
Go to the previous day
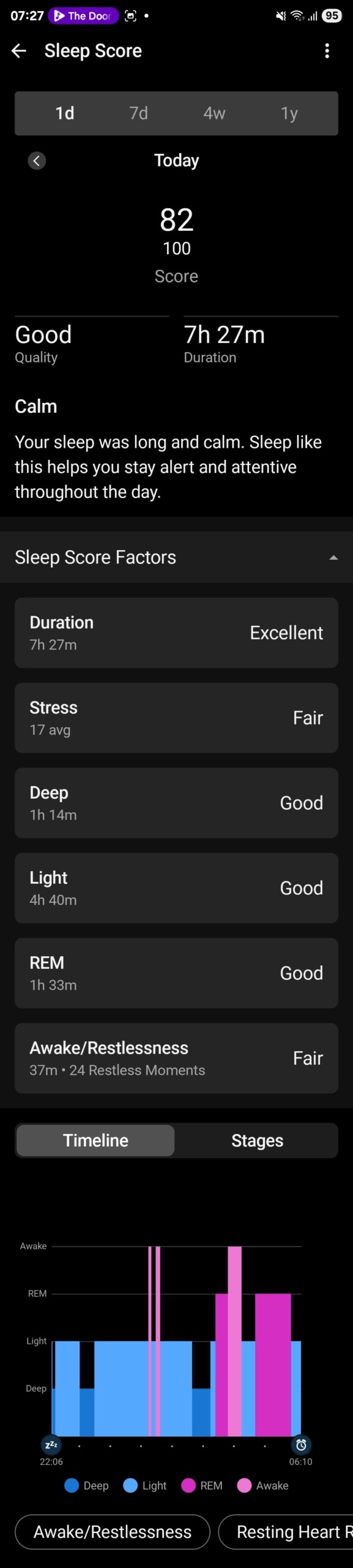pos(37,160)
